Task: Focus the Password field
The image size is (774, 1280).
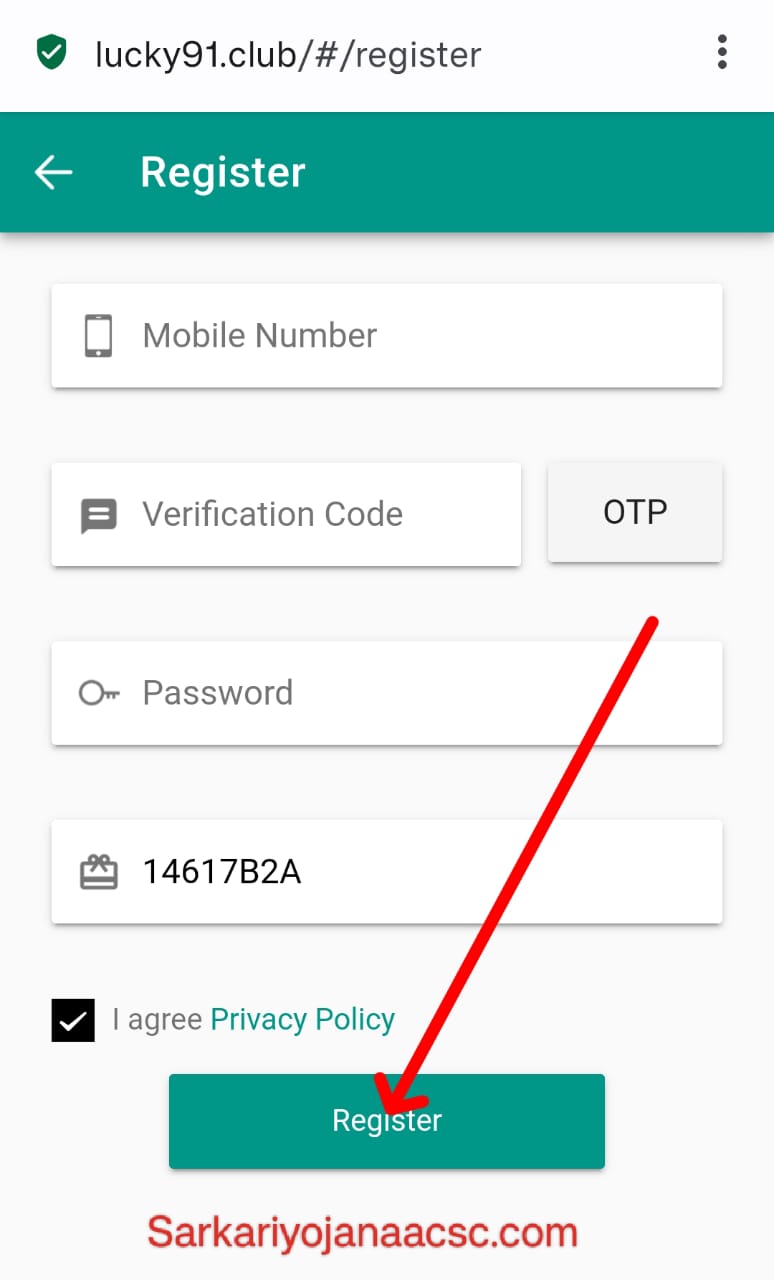Action: coord(387,693)
